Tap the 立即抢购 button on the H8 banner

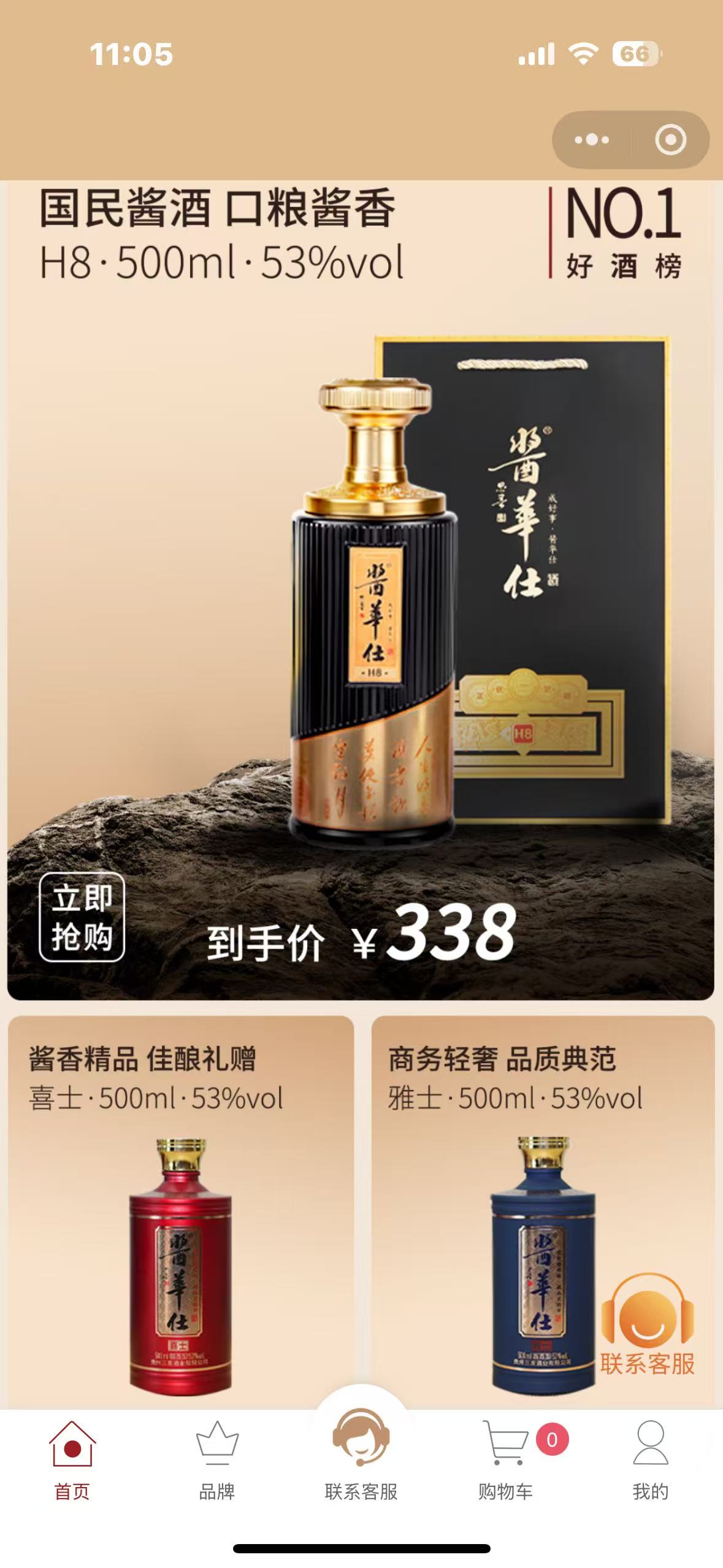click(x=82, y=917)
